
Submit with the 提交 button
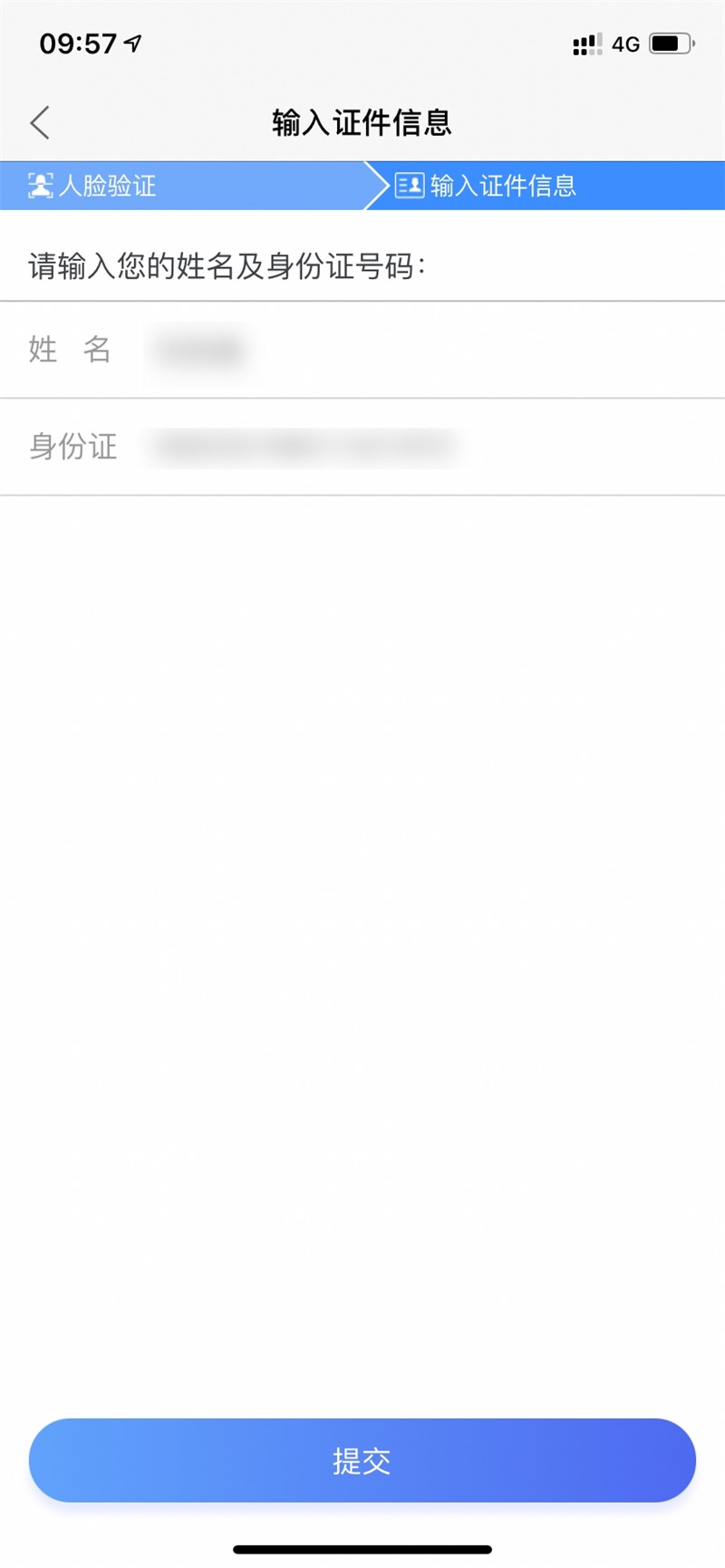362,1460
